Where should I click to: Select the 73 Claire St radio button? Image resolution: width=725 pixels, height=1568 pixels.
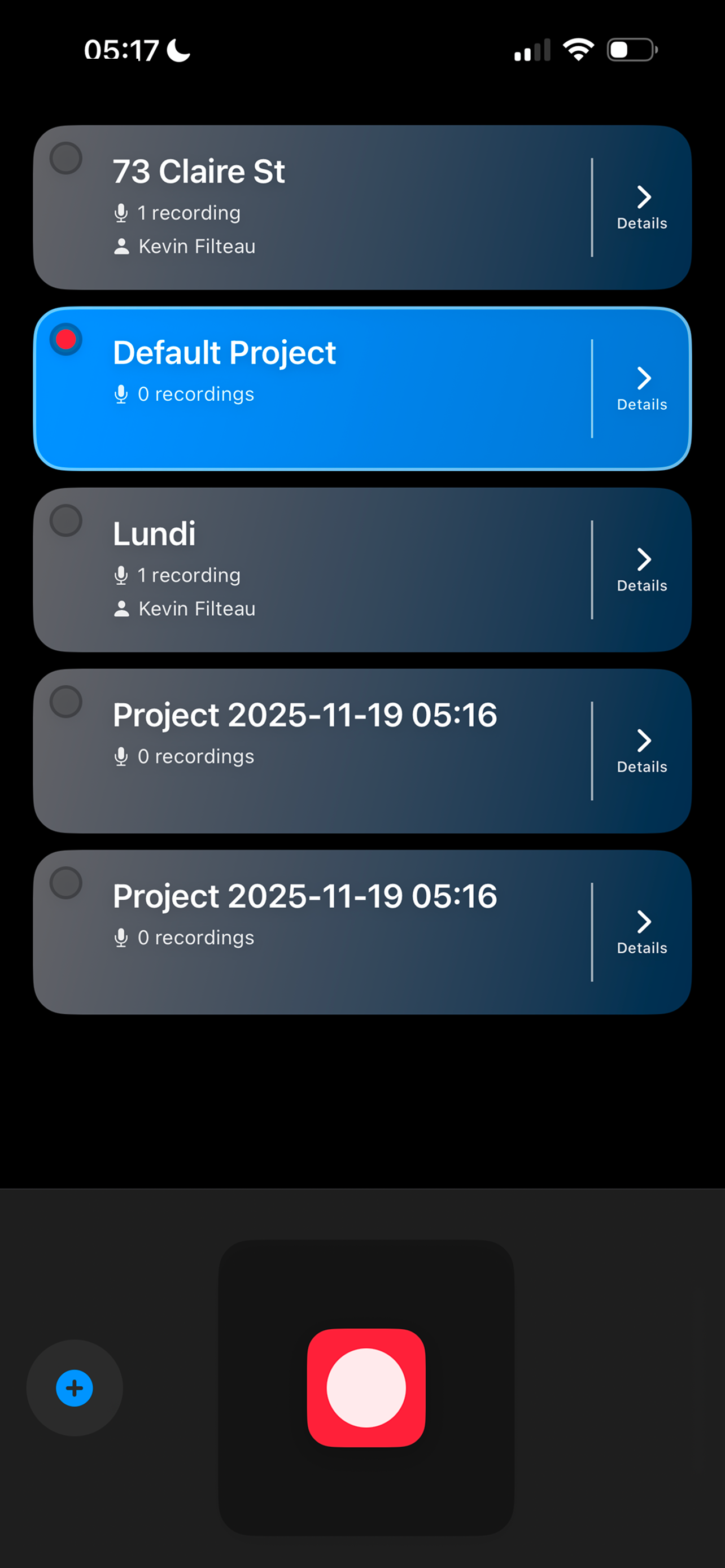pos(65,157)
